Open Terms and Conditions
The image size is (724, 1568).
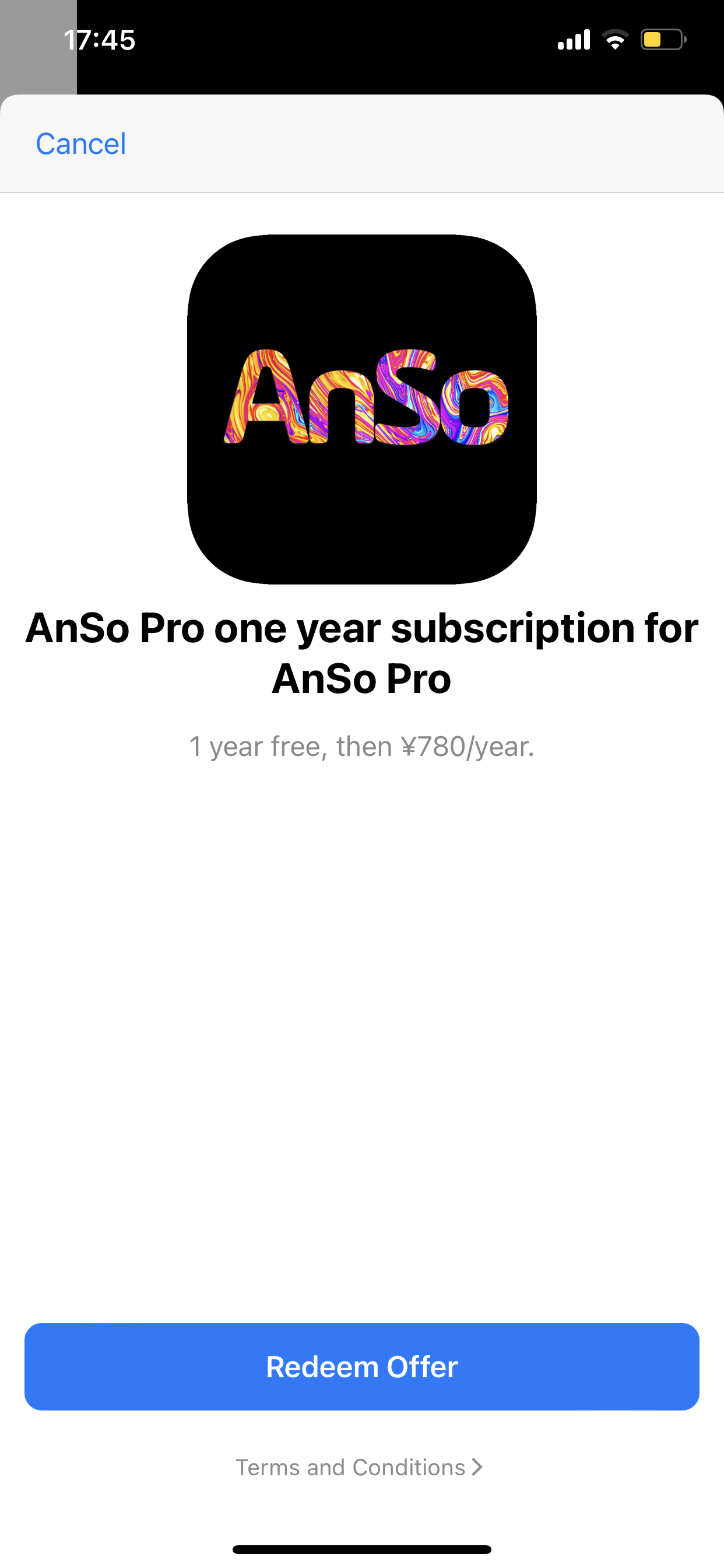[359, 1468]
